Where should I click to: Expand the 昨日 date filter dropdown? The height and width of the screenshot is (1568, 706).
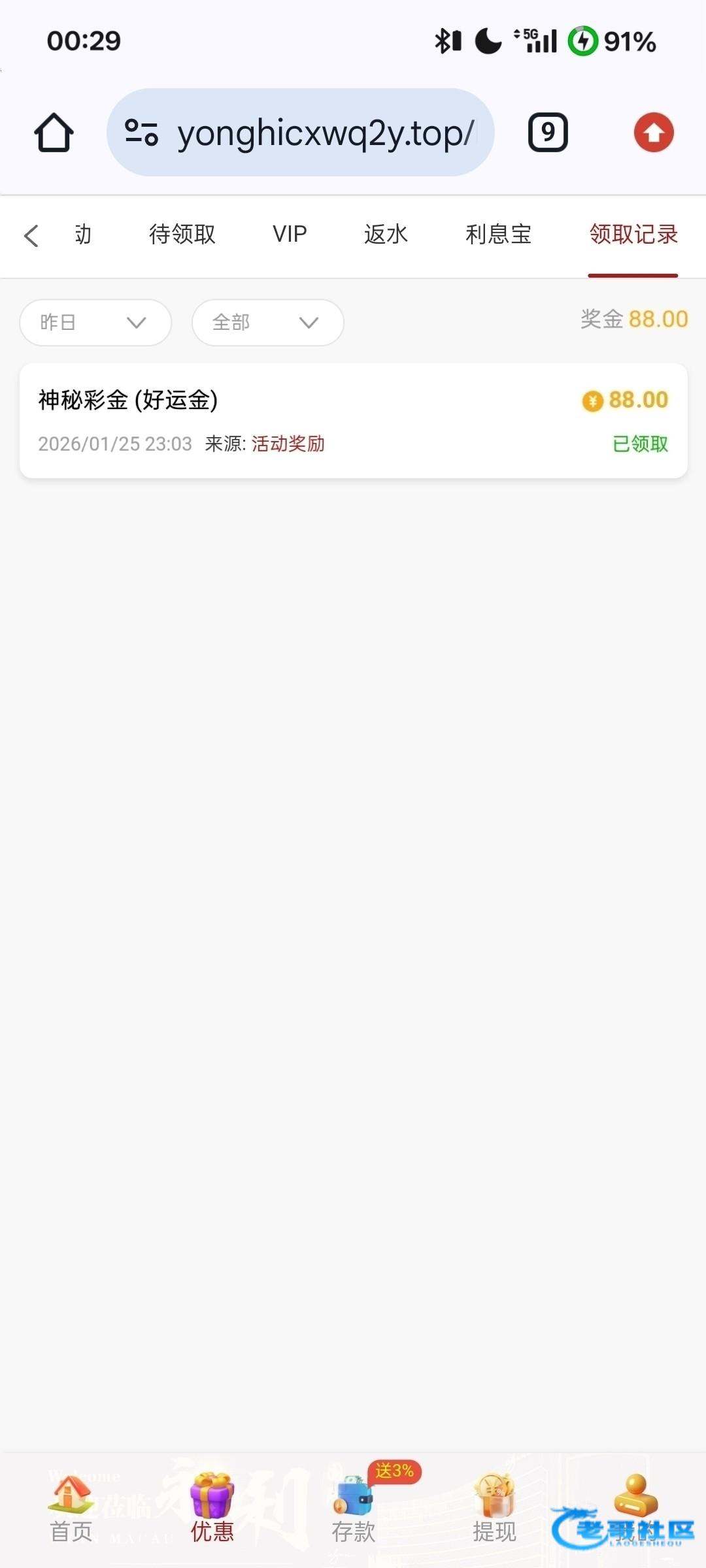[x=95, y=322]
